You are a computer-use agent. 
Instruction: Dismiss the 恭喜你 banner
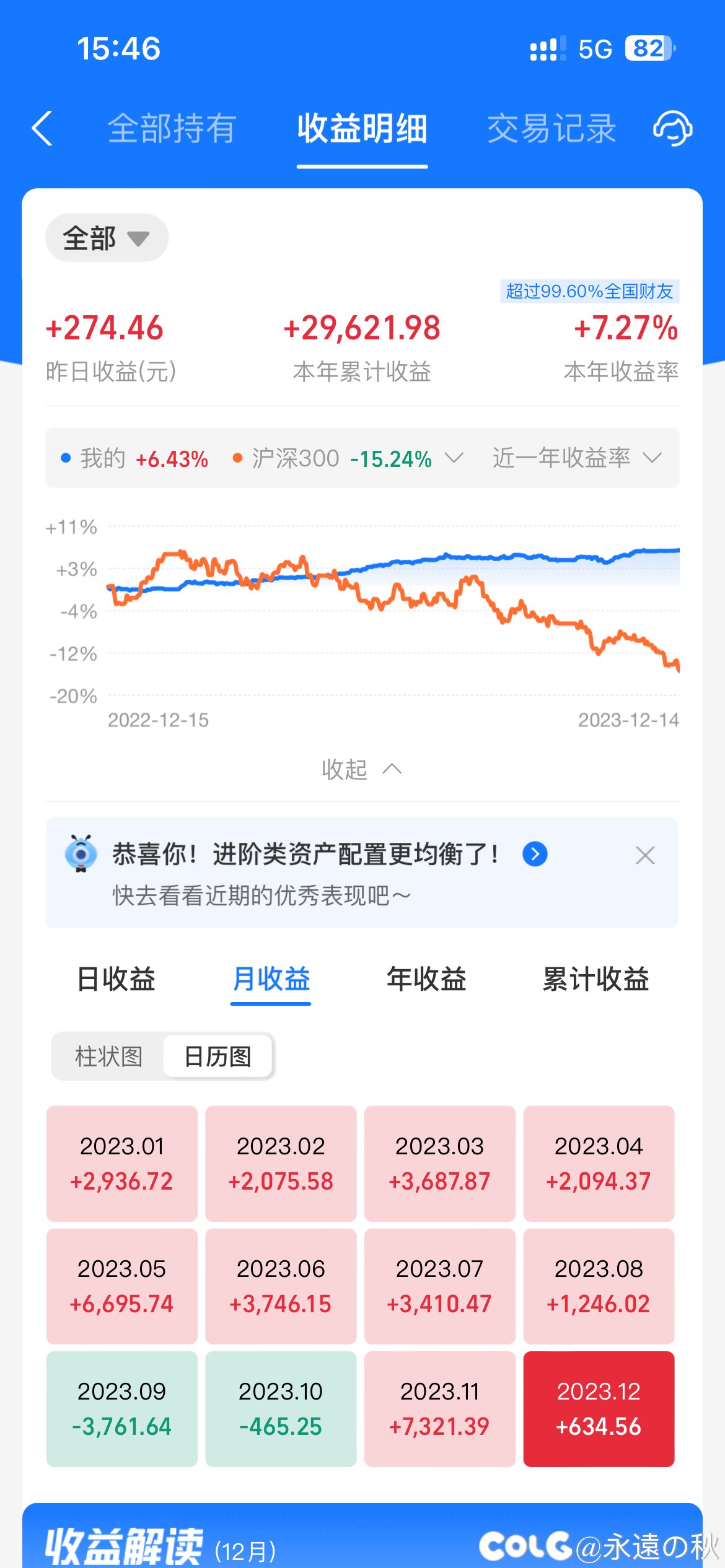(645, 855)
